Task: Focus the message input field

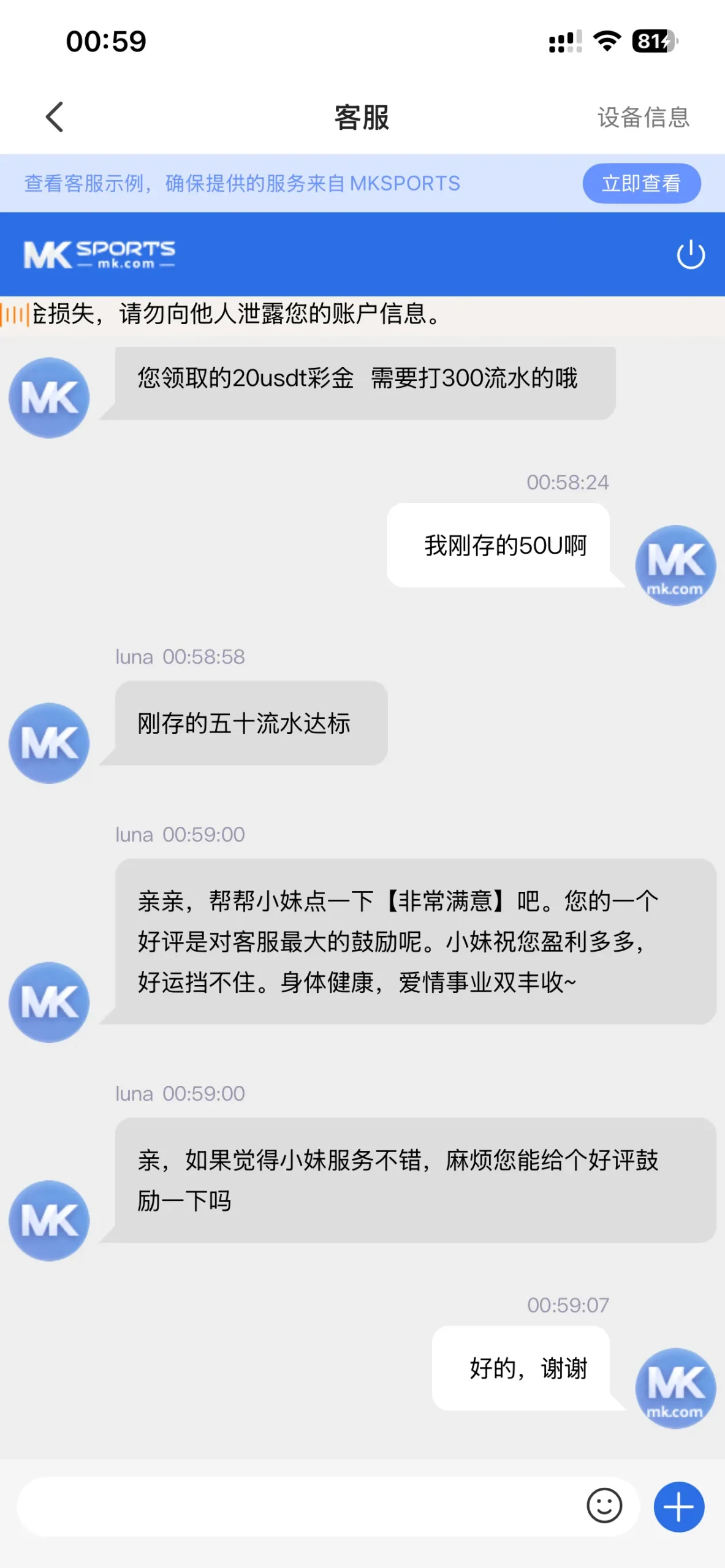Action: (x=294, y=1506)
